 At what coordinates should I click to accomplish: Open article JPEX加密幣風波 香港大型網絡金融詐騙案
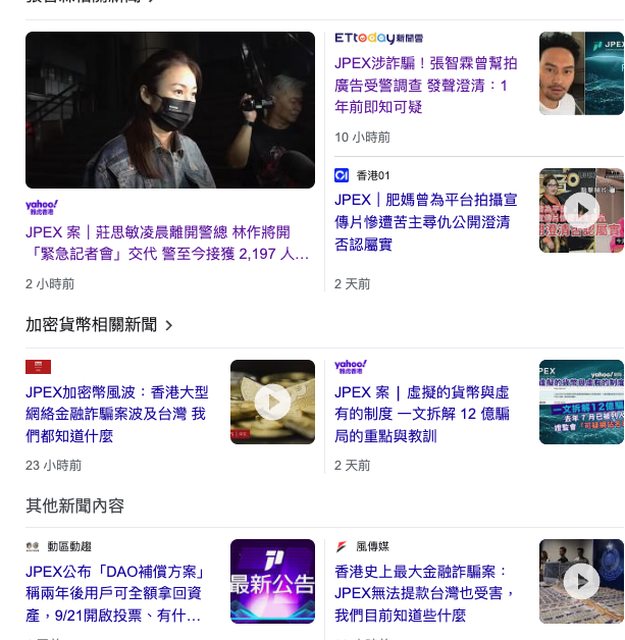pos(116,414)
